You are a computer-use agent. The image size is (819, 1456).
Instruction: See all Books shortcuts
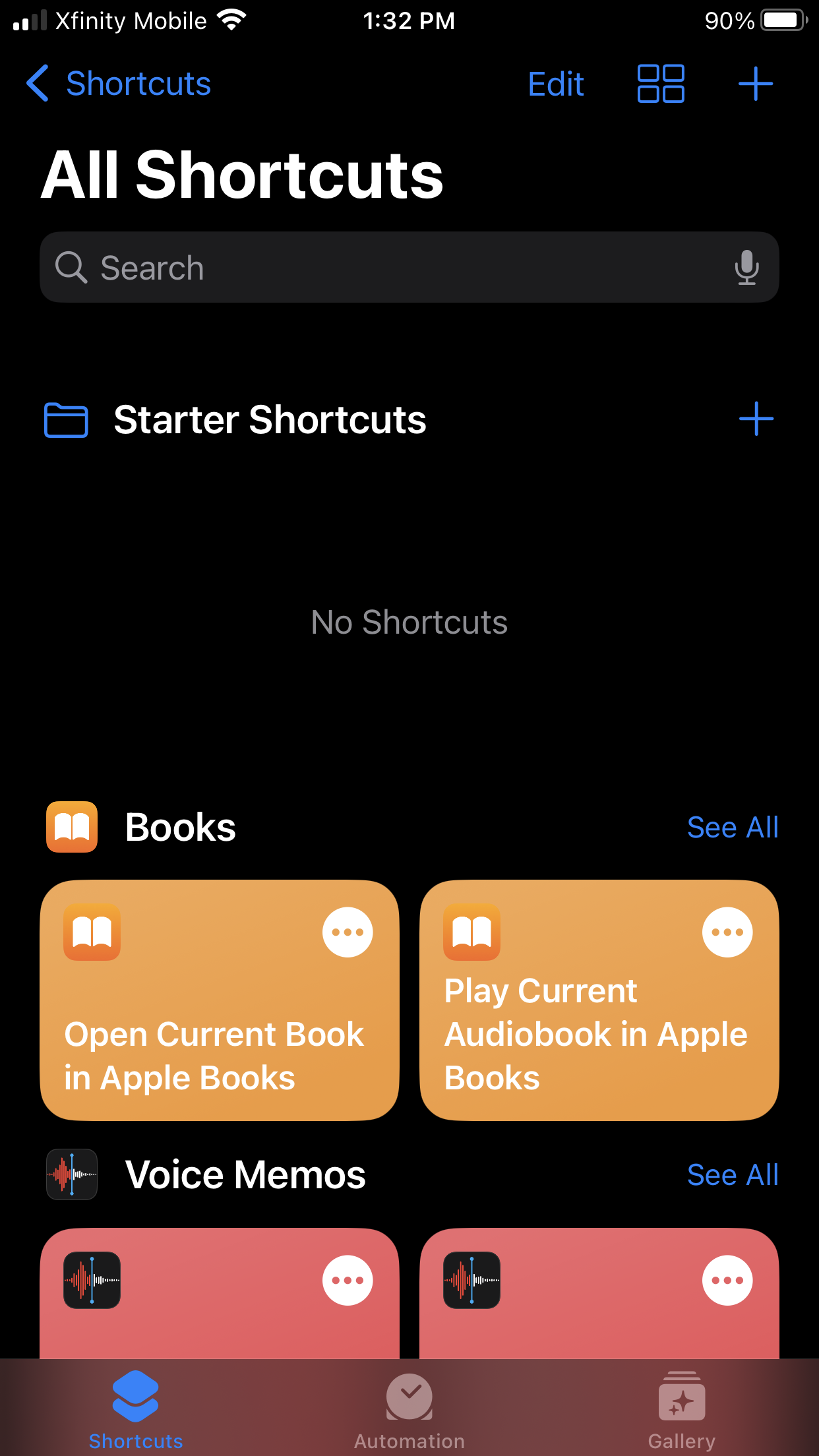[x=732, y=828]
